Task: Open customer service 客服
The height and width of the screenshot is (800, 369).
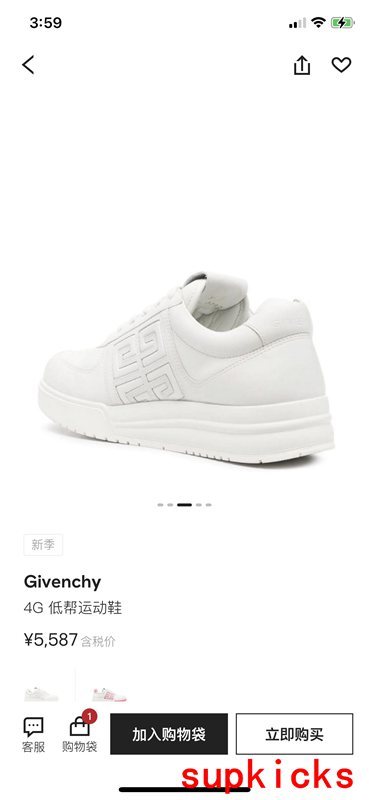Action: [33, 735]
